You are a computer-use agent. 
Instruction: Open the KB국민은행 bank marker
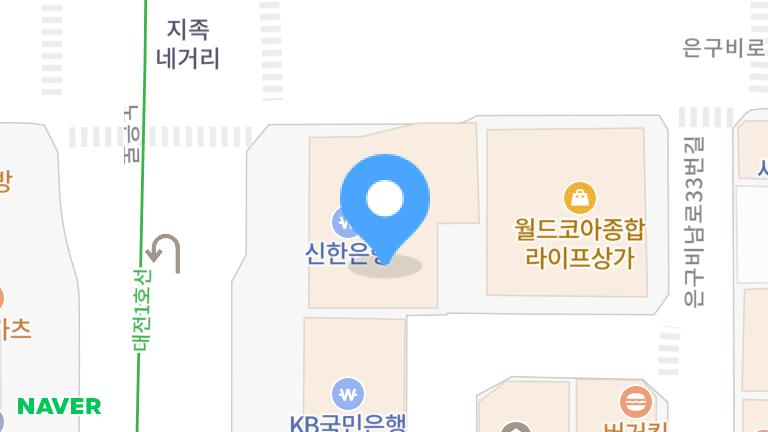click(347, 393)
